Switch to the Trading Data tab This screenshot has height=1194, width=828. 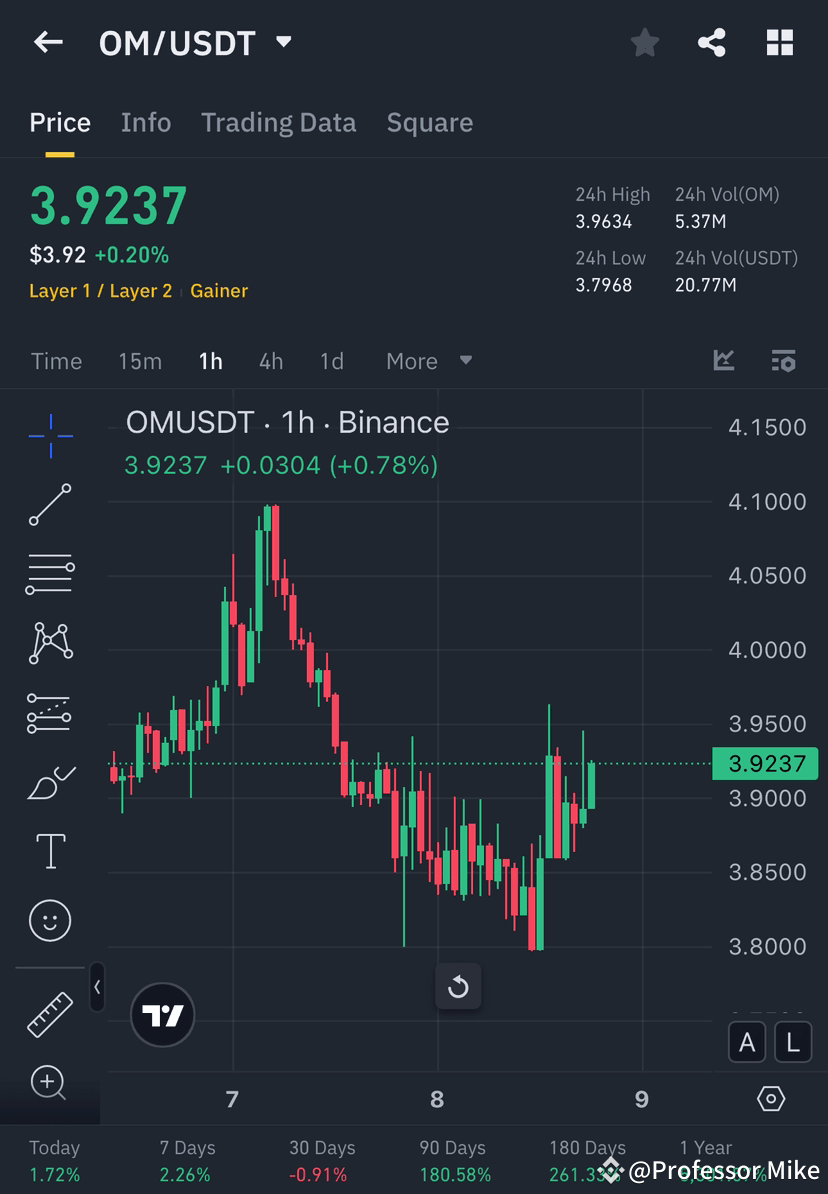tap(279, 122)
